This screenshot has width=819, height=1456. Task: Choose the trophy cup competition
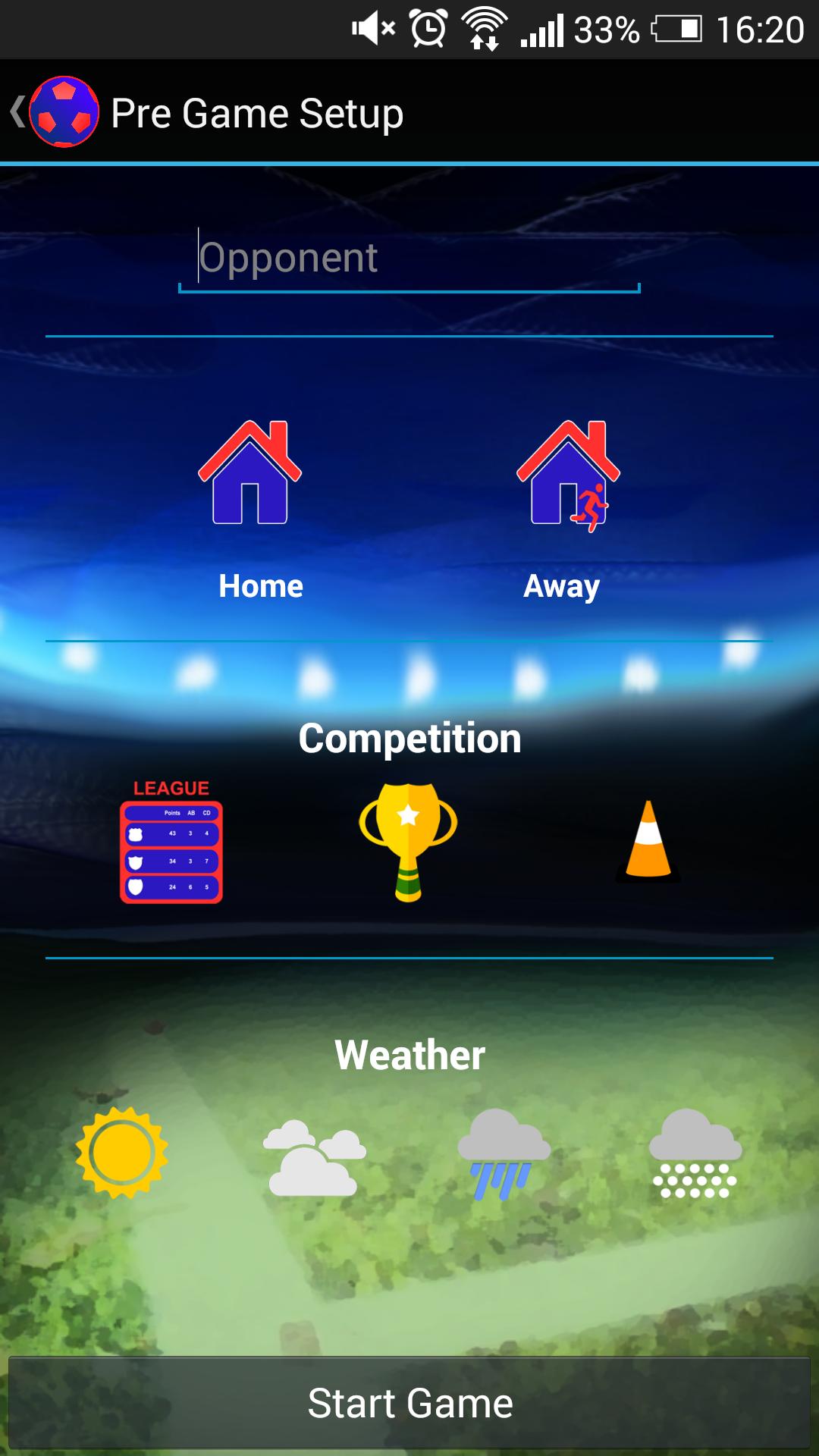pos(408,842)
